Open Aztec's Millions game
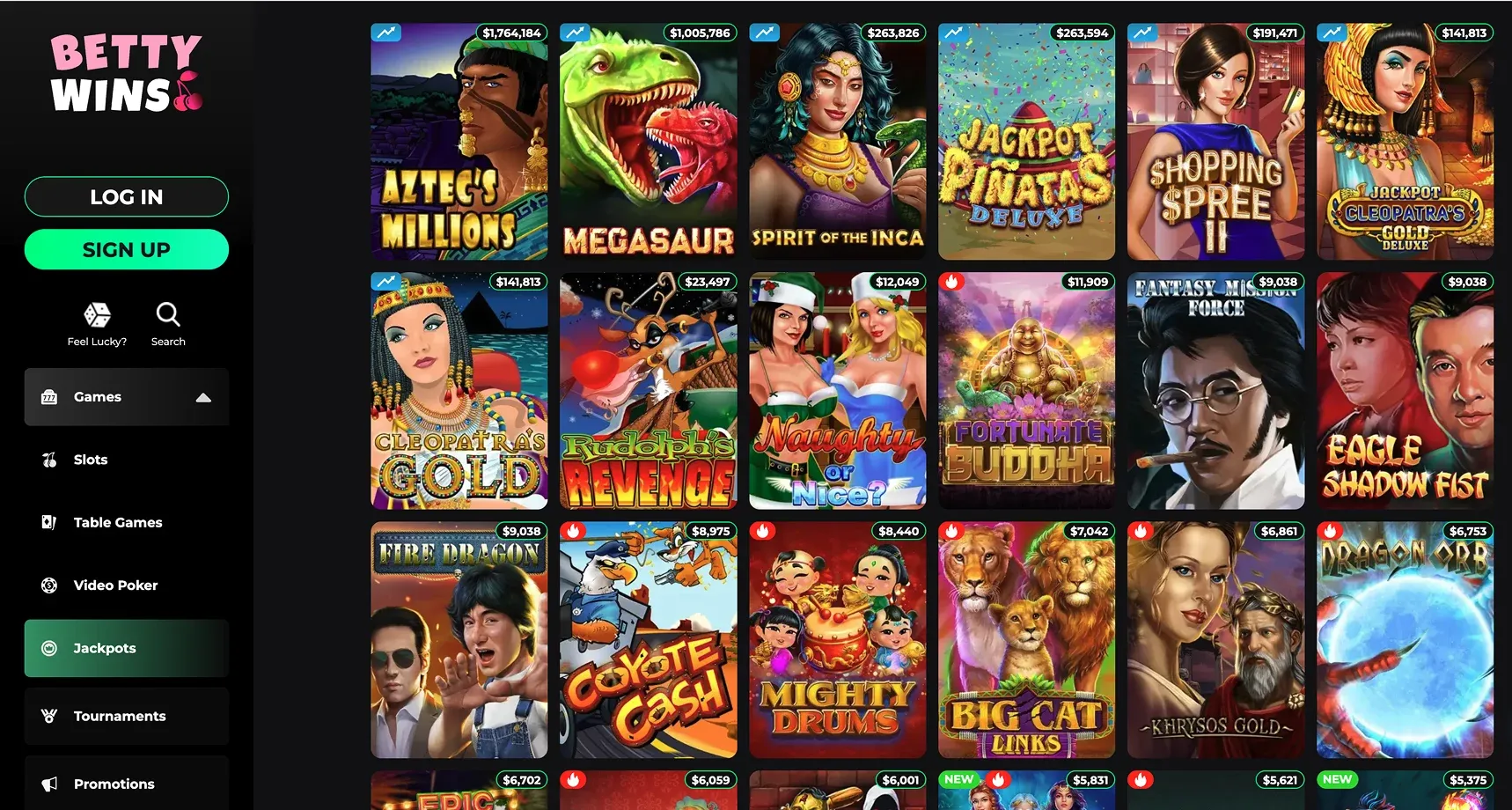 point(459,142)
